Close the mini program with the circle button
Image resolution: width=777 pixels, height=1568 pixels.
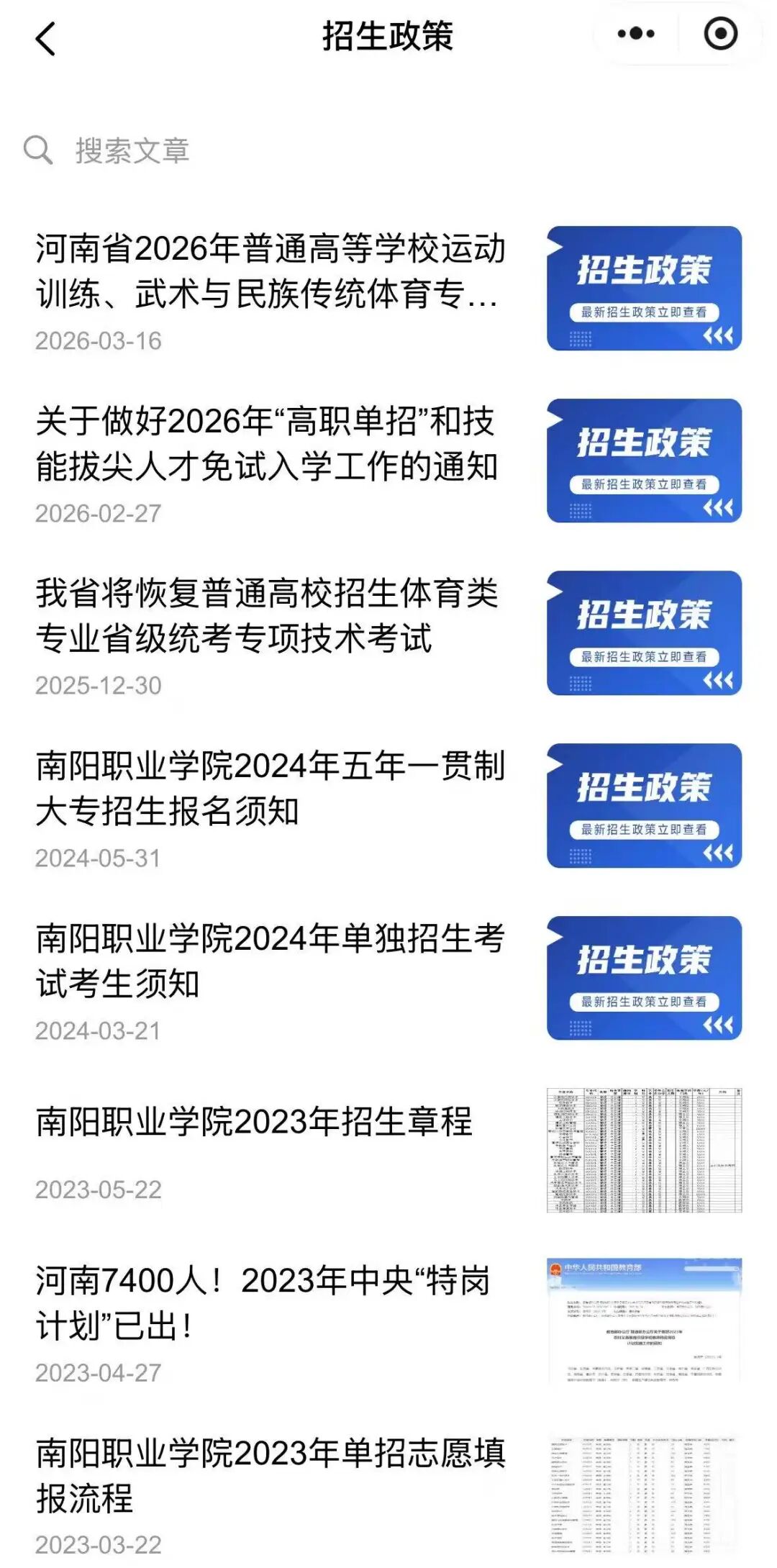pos(720,34)
